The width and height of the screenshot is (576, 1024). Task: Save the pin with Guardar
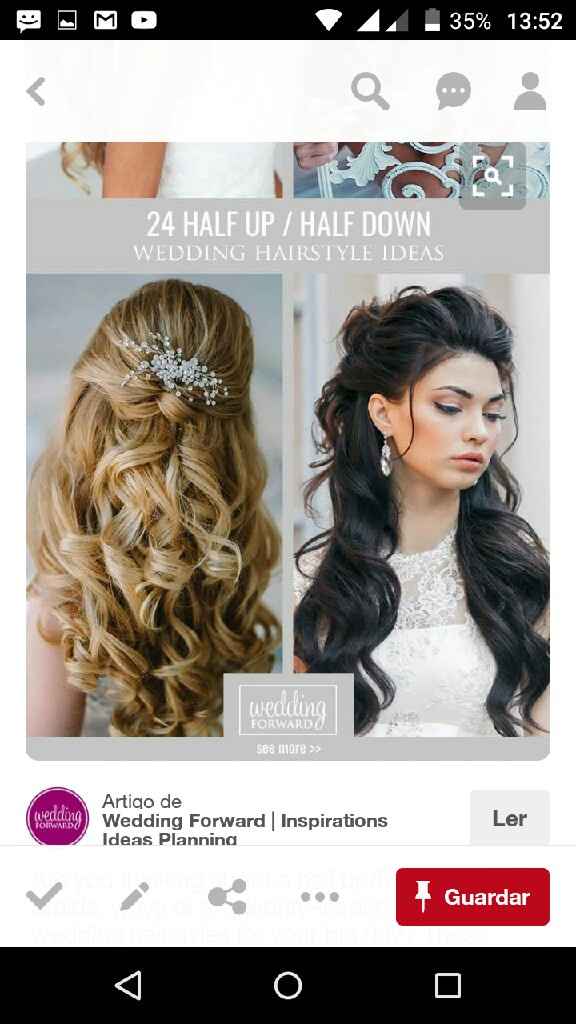[x=473, y=897]
